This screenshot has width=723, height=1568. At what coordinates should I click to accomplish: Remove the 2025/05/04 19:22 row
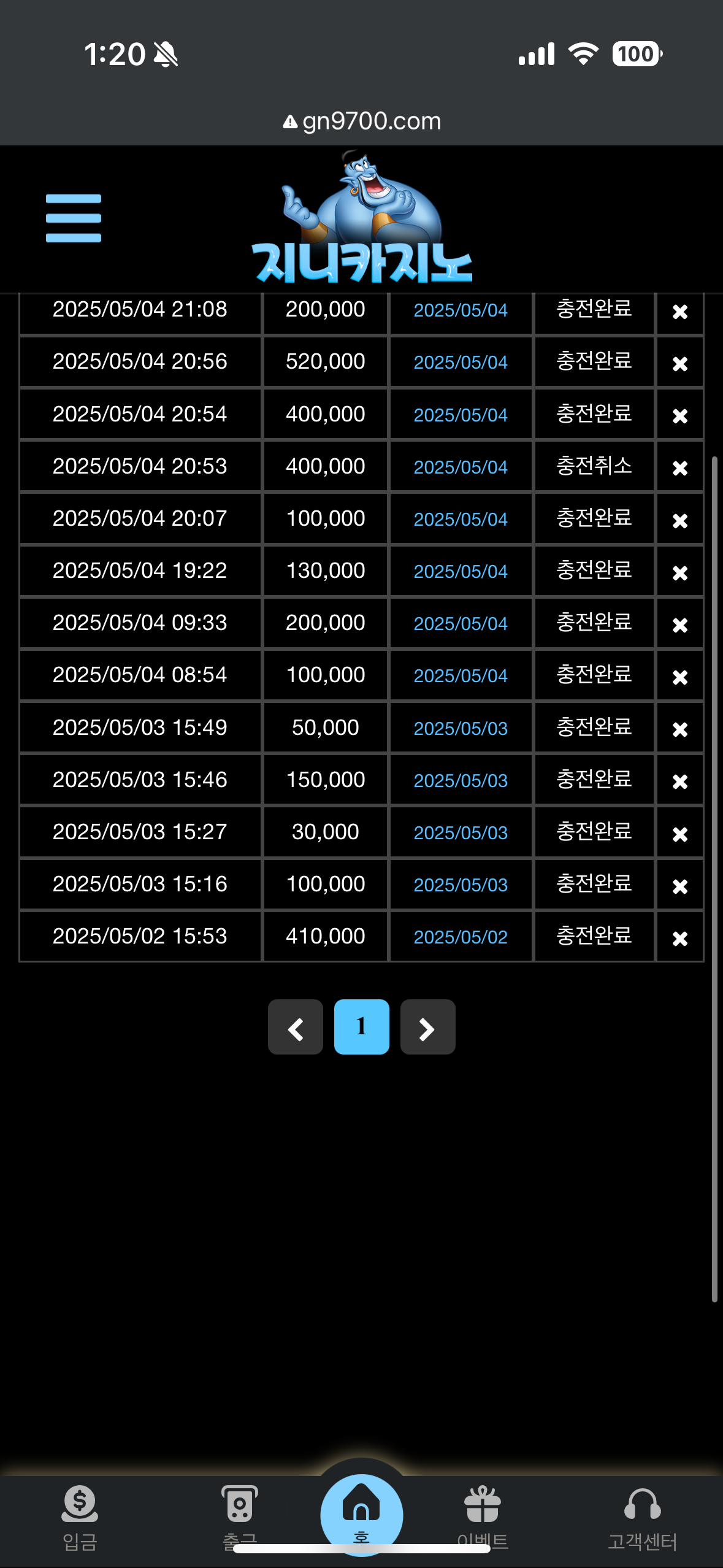coord(679,573)
